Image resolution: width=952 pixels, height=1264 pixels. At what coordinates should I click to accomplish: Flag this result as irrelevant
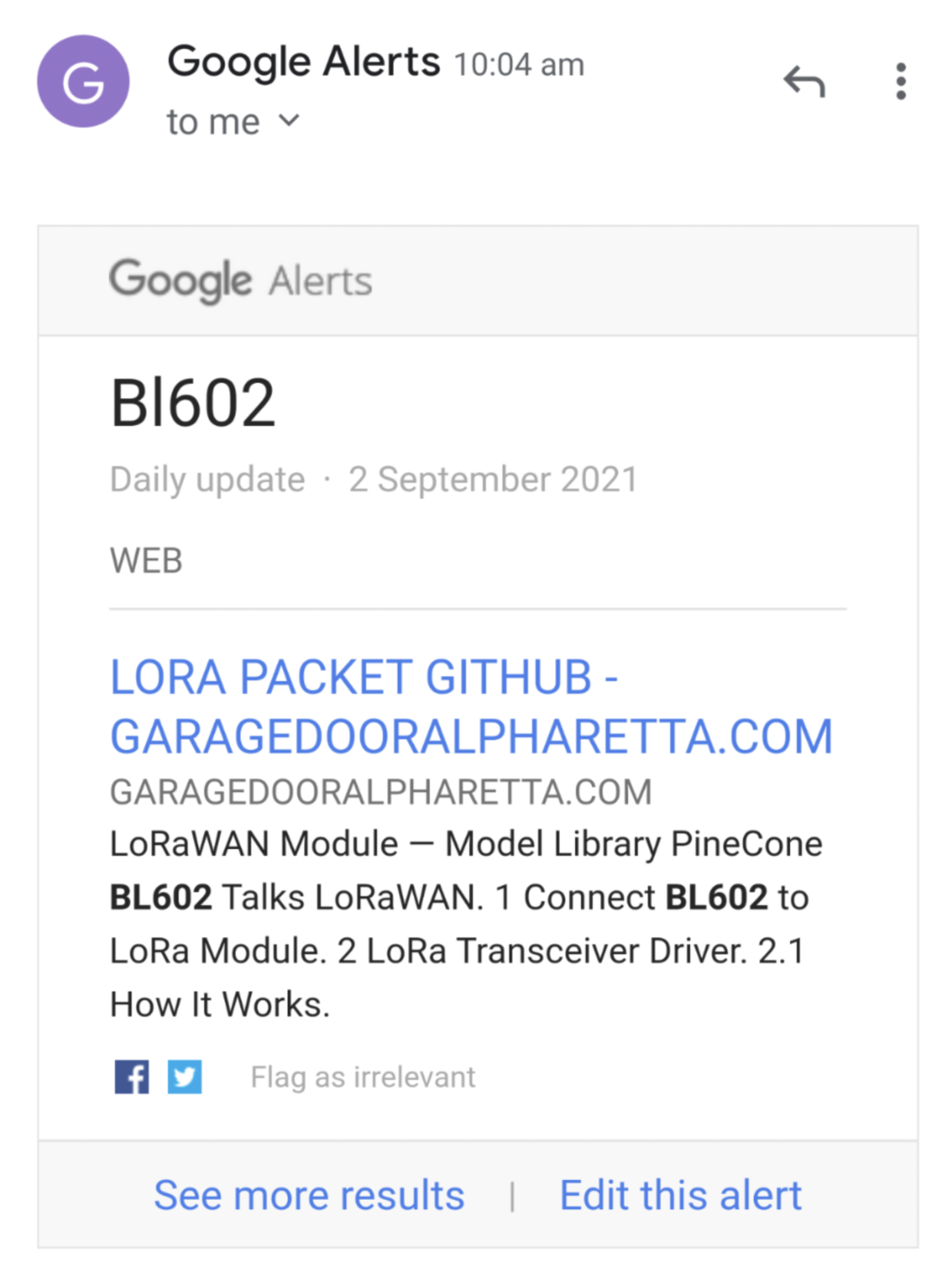(362, 1076)
